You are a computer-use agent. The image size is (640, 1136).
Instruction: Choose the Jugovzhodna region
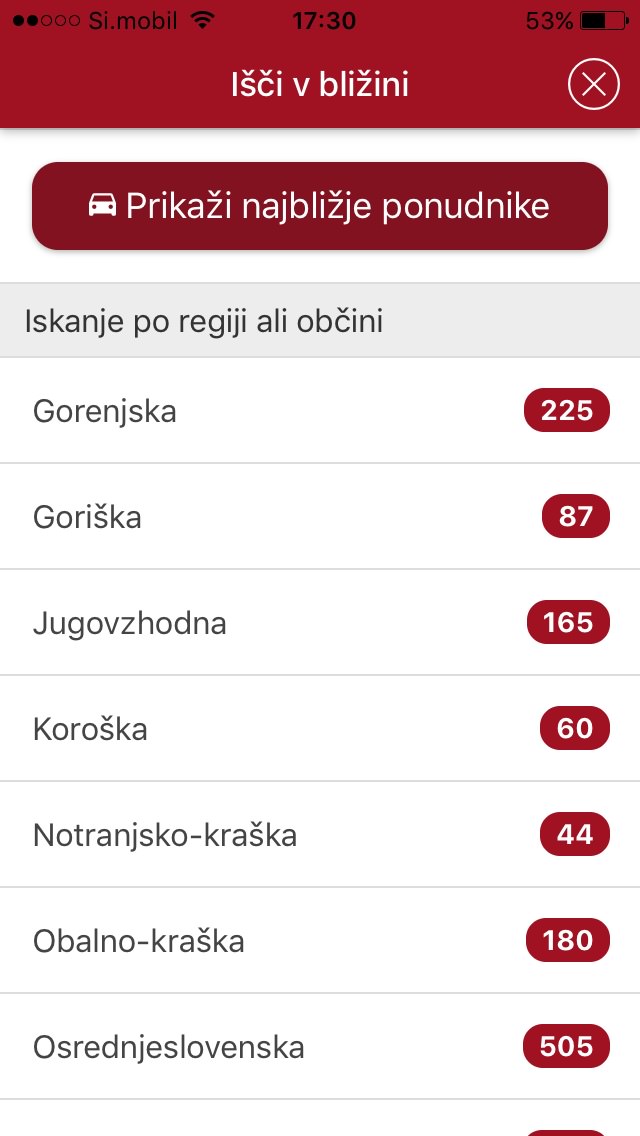pos(320,623)
